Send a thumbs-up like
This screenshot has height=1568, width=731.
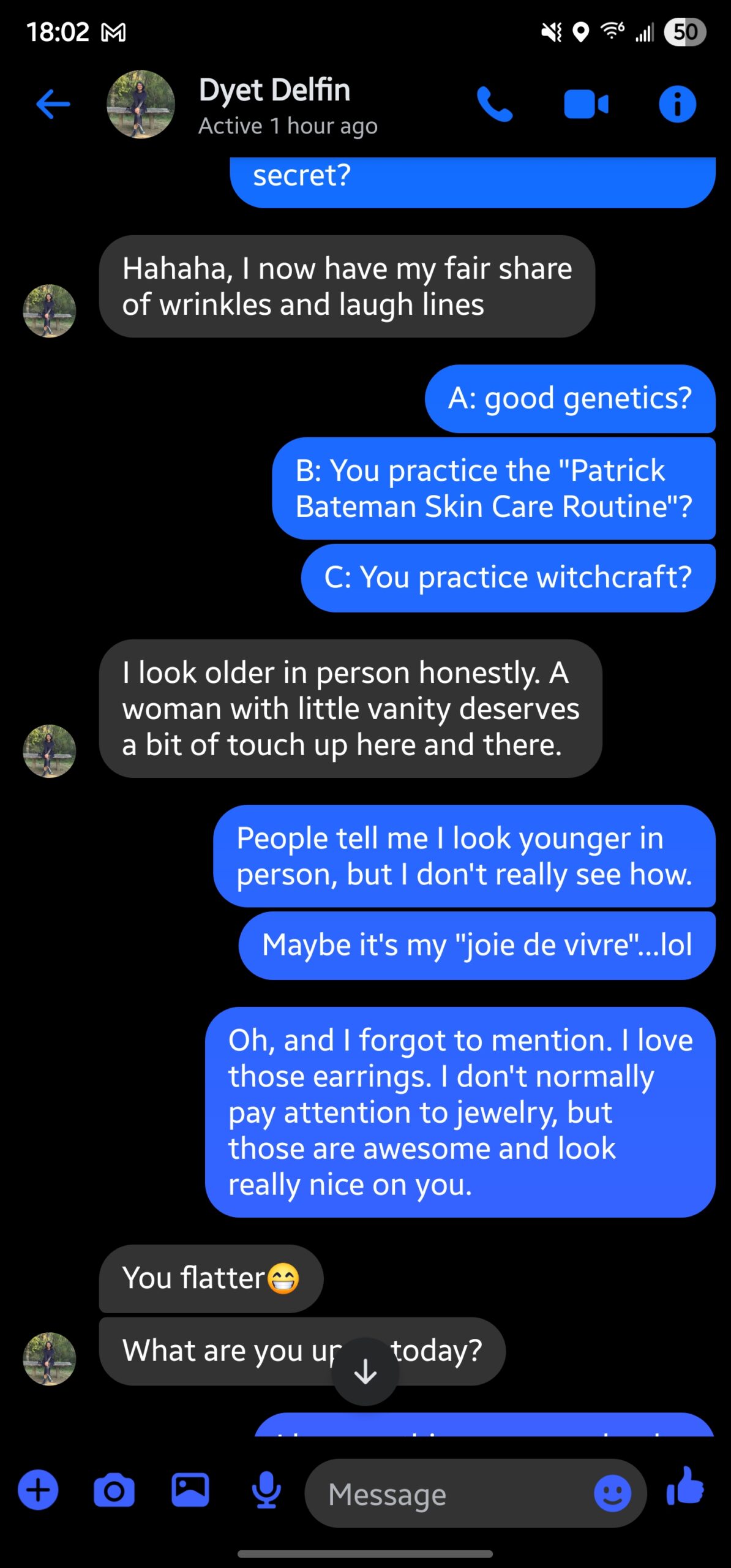[x=686, y=1487]
